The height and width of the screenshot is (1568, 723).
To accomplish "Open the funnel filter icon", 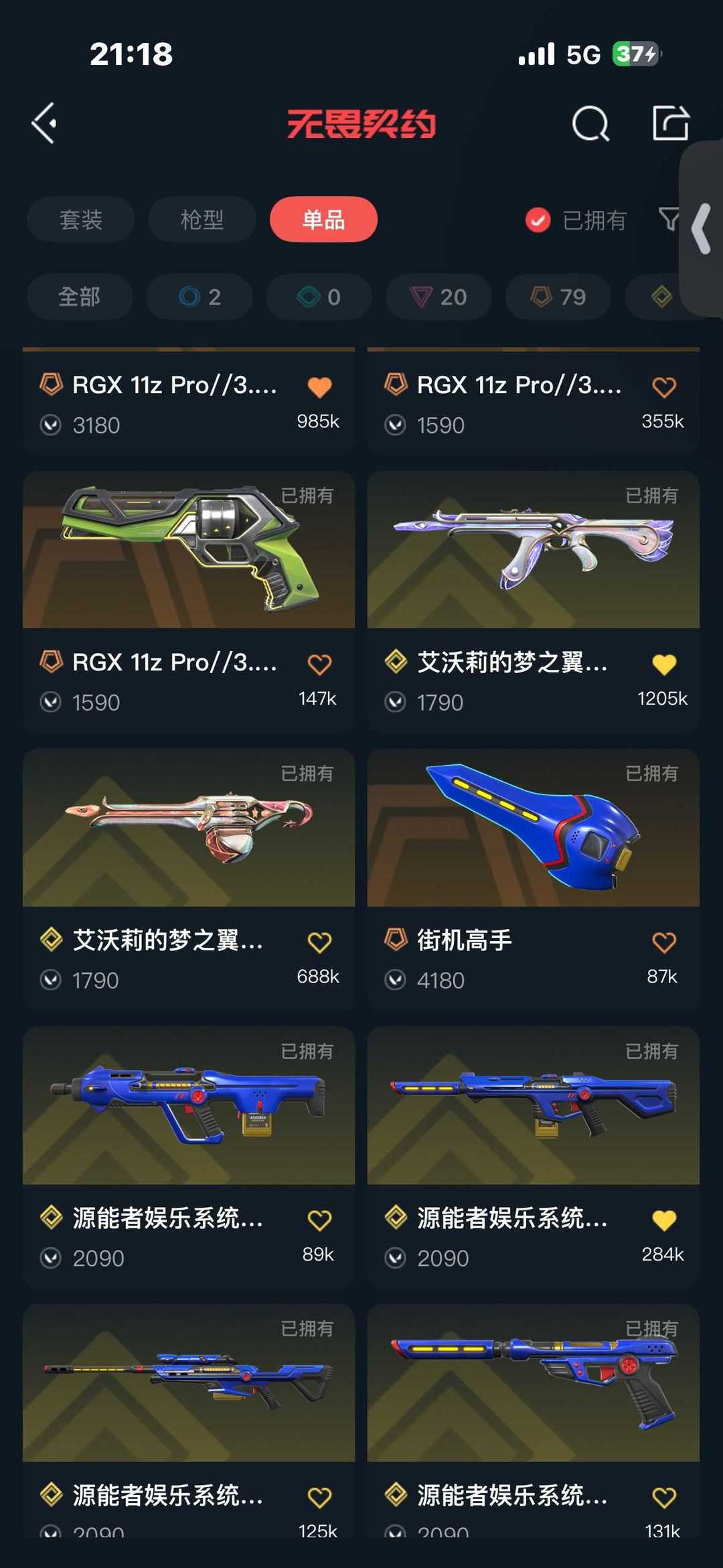I will point(669,219).
